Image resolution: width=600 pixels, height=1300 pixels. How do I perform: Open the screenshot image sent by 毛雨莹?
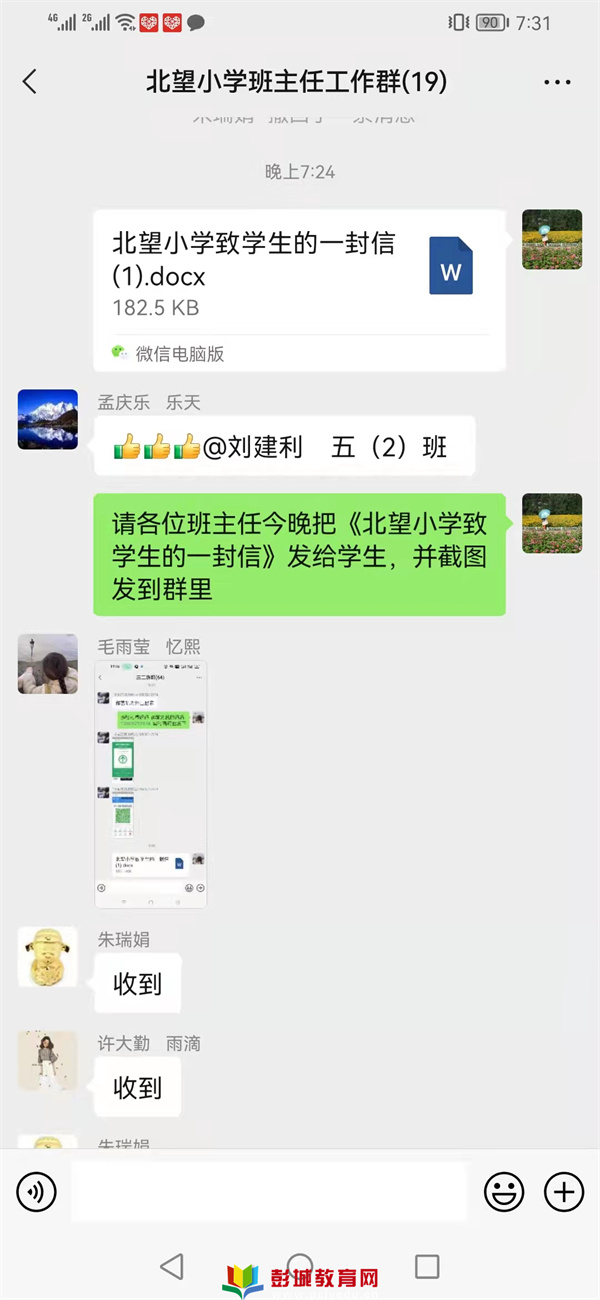(x=151, y=784)
